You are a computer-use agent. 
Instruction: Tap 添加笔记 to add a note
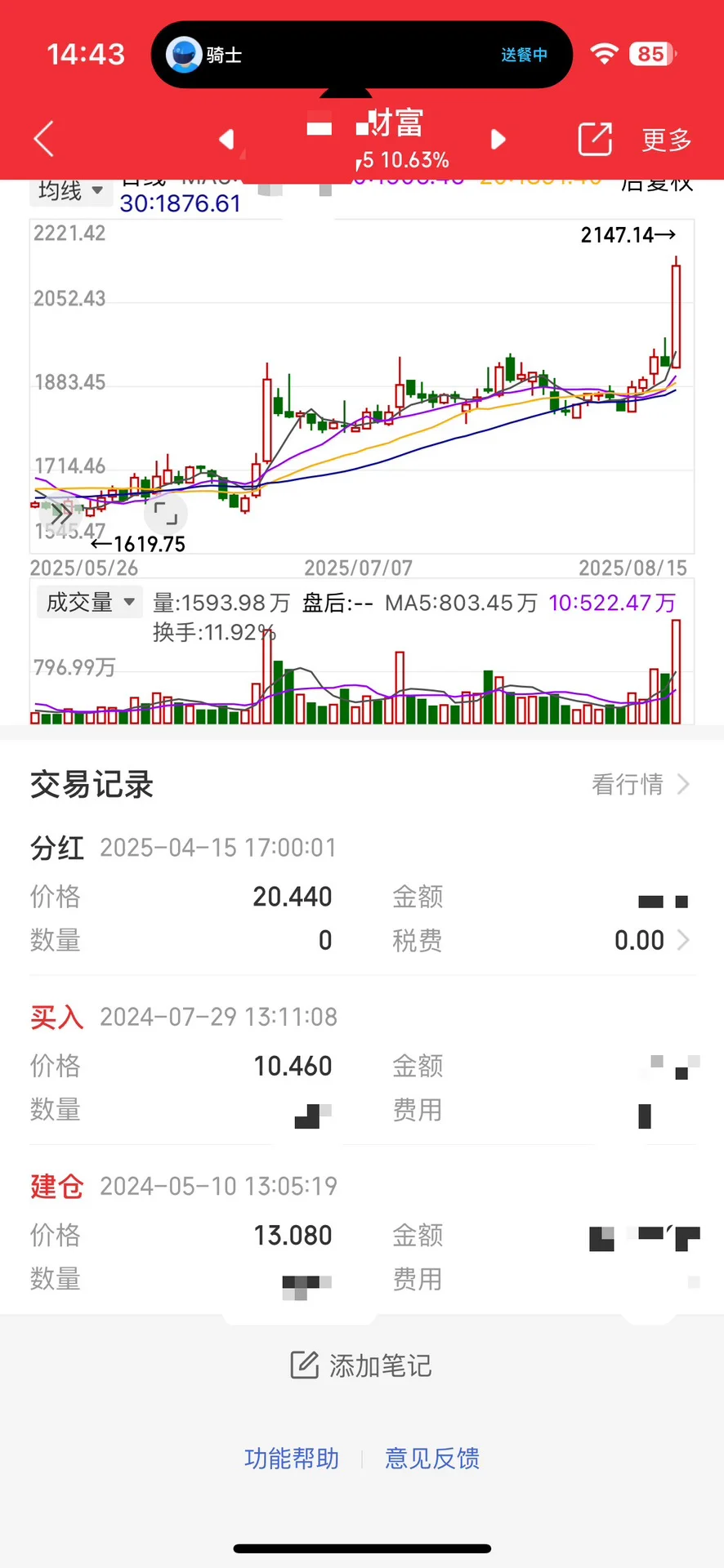coord(361,1365)
